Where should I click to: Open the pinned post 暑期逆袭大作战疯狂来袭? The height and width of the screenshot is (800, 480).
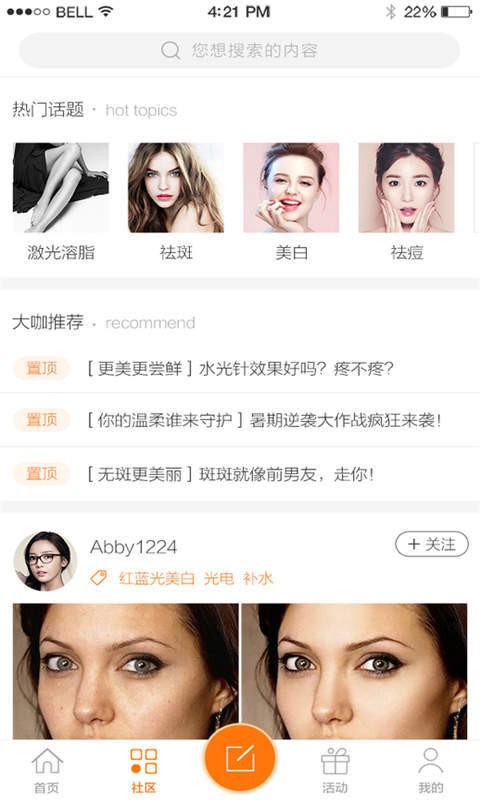pos(240,420)
